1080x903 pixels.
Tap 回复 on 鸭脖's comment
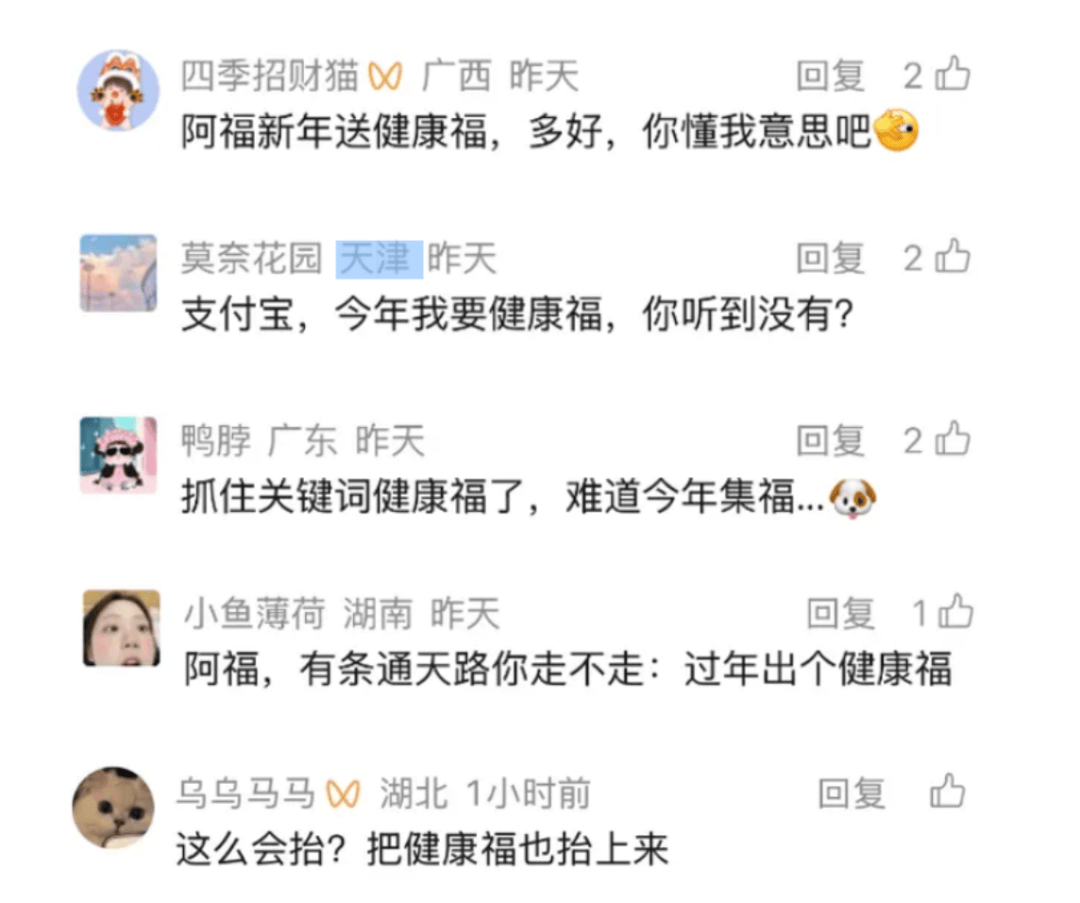click(x=830, y=440)
